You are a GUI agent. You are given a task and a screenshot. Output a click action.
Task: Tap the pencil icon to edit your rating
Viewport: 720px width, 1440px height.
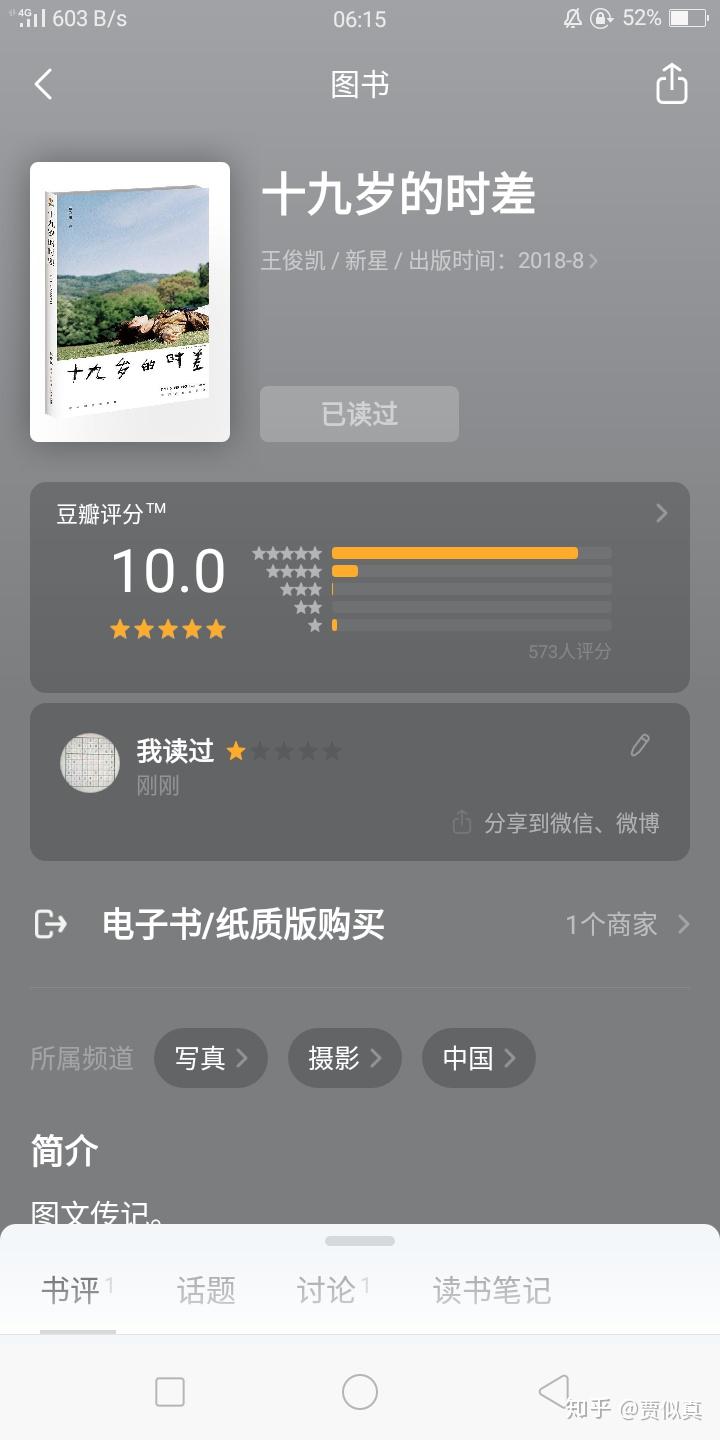click(639, 746)
